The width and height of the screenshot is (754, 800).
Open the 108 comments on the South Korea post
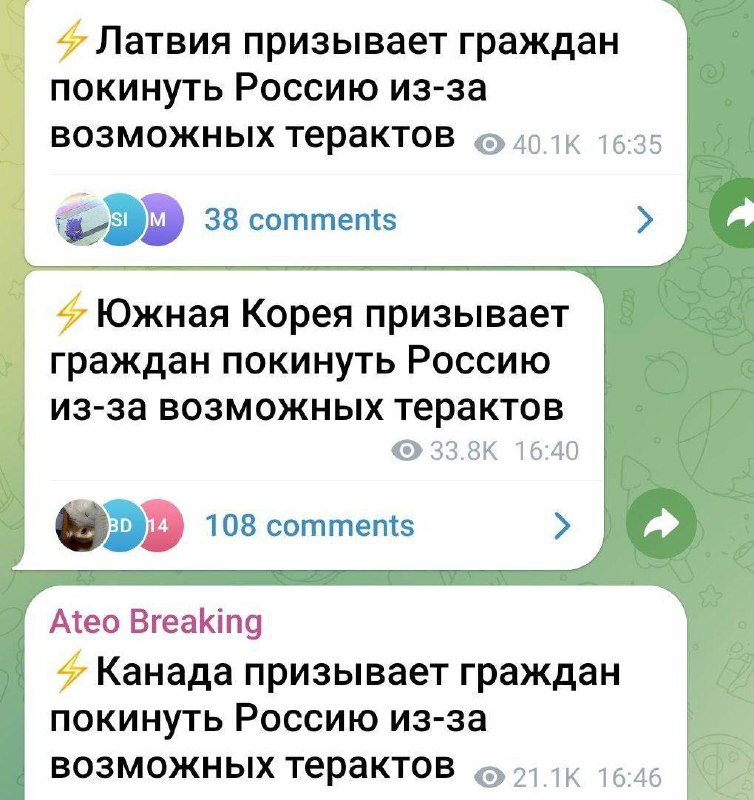point(309,525)
